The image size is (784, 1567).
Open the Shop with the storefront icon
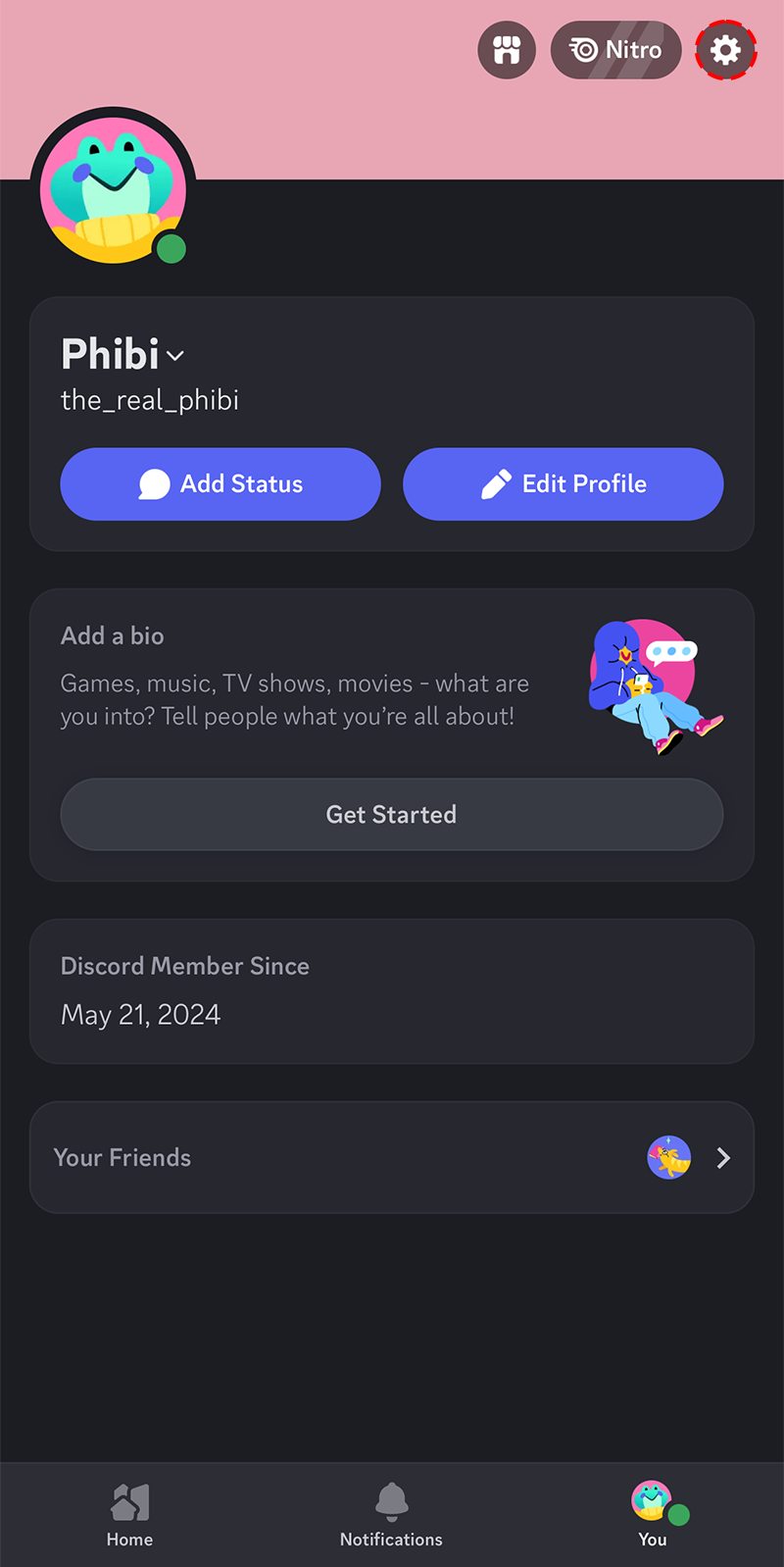pos(507,49)
